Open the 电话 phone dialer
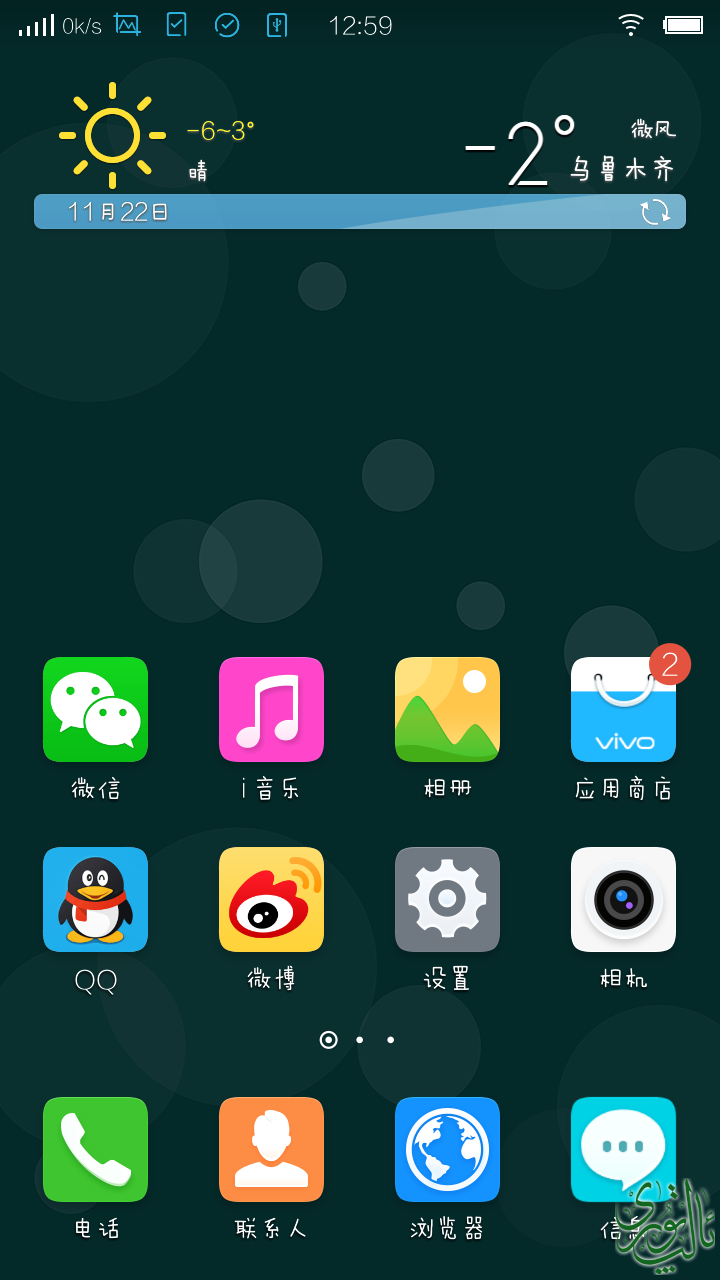The image size is (720, 1280). [95, 1149]
